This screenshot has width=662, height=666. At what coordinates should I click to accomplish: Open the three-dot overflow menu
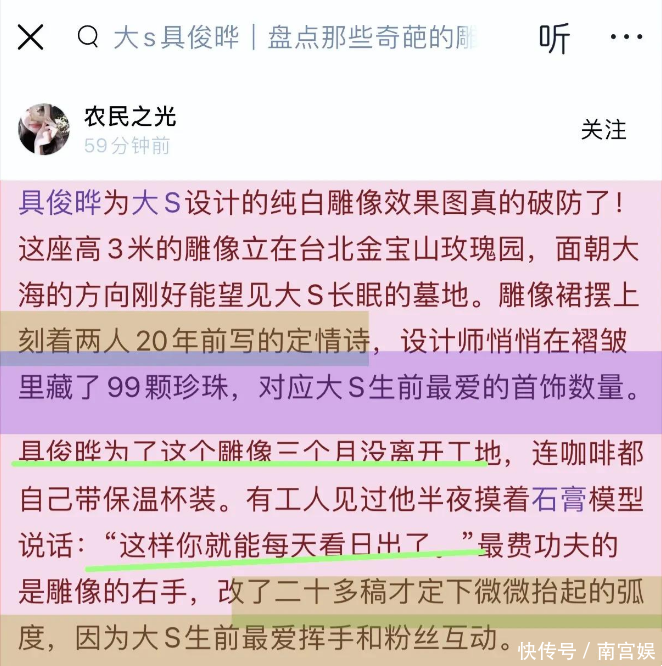point(626,37)
